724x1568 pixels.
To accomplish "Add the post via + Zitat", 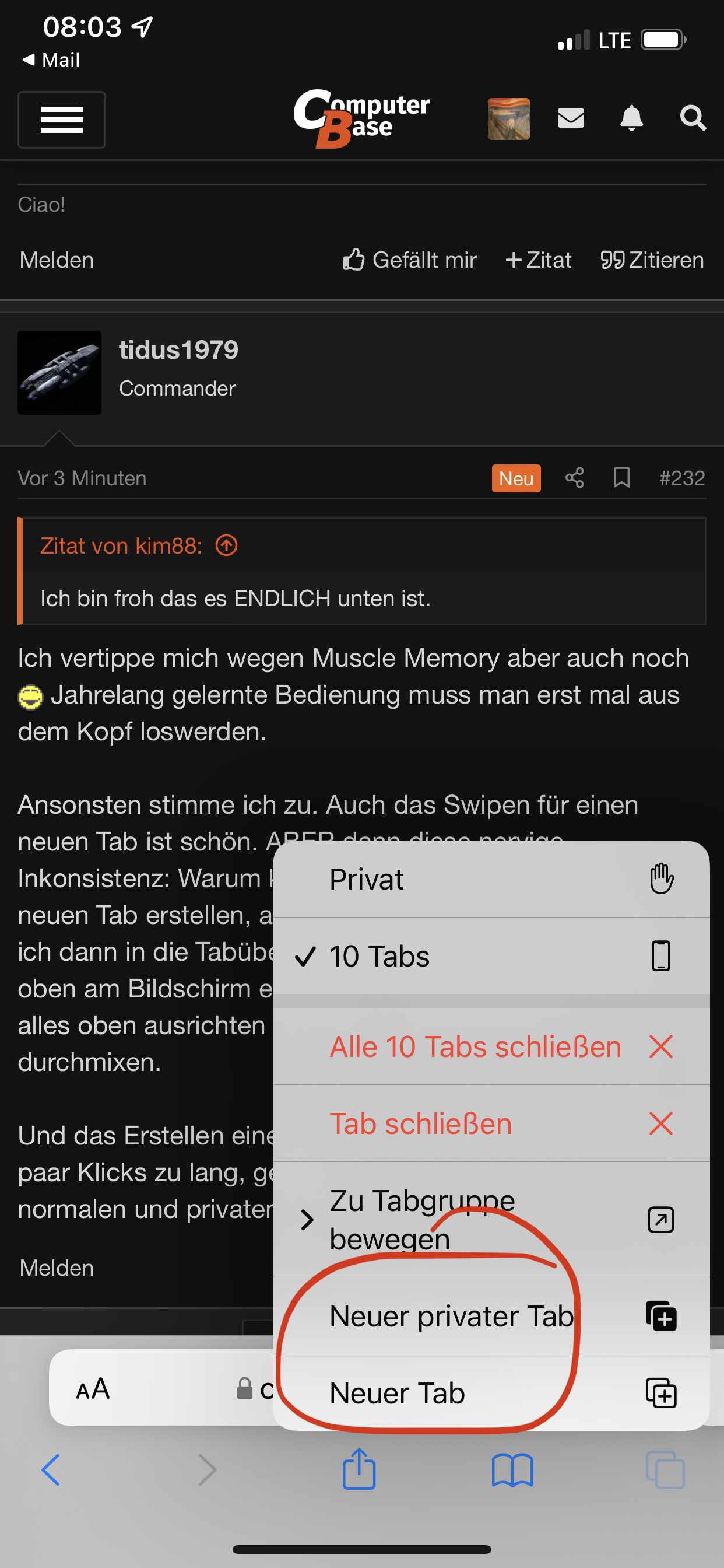I will 538,260.
